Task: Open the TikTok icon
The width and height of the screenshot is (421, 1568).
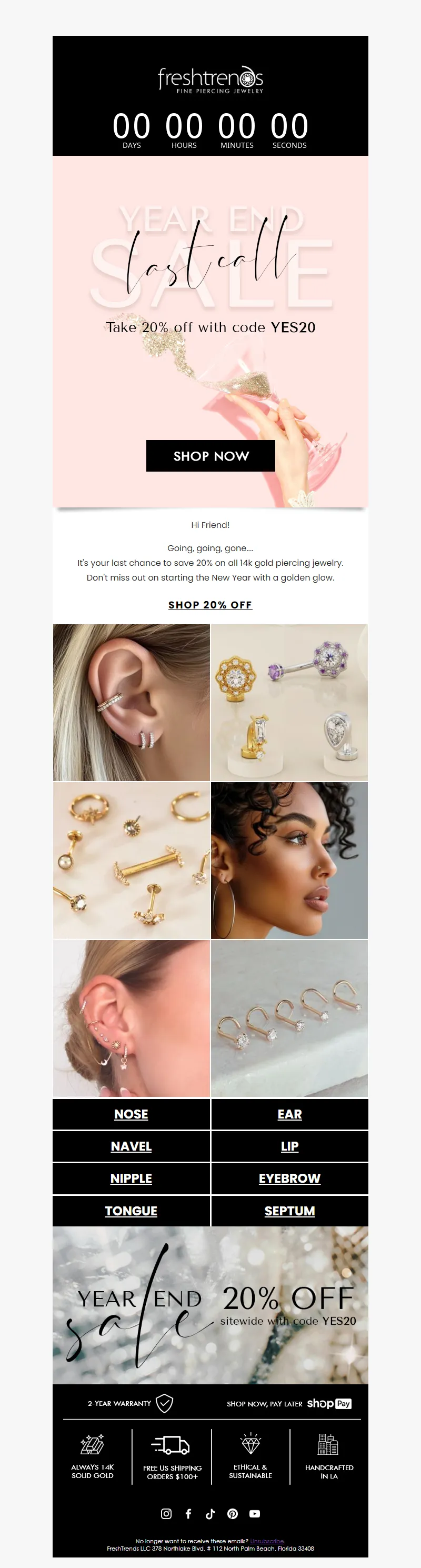Action: 210,1513
